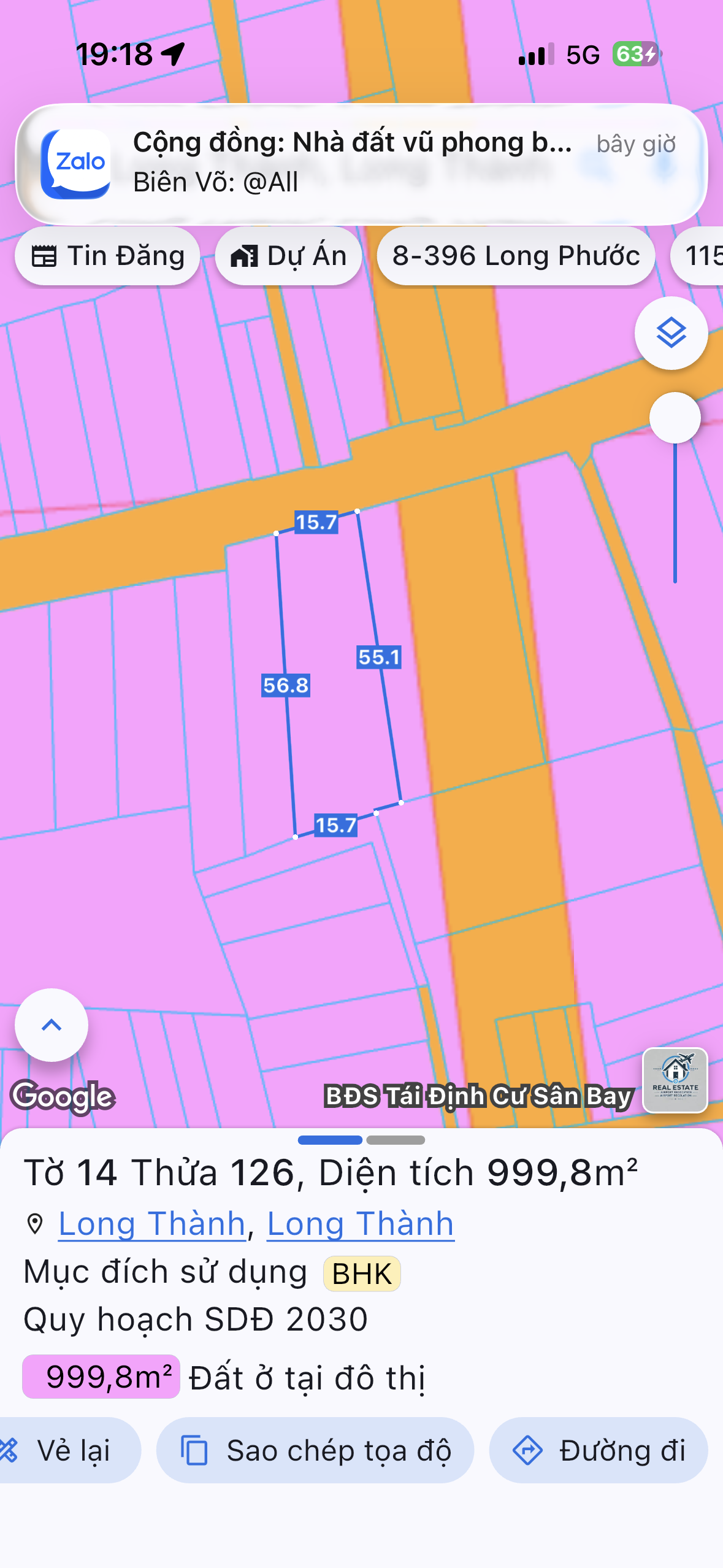
Task: Open the first Long Thành link
Action: click(x=152, y=1224)
